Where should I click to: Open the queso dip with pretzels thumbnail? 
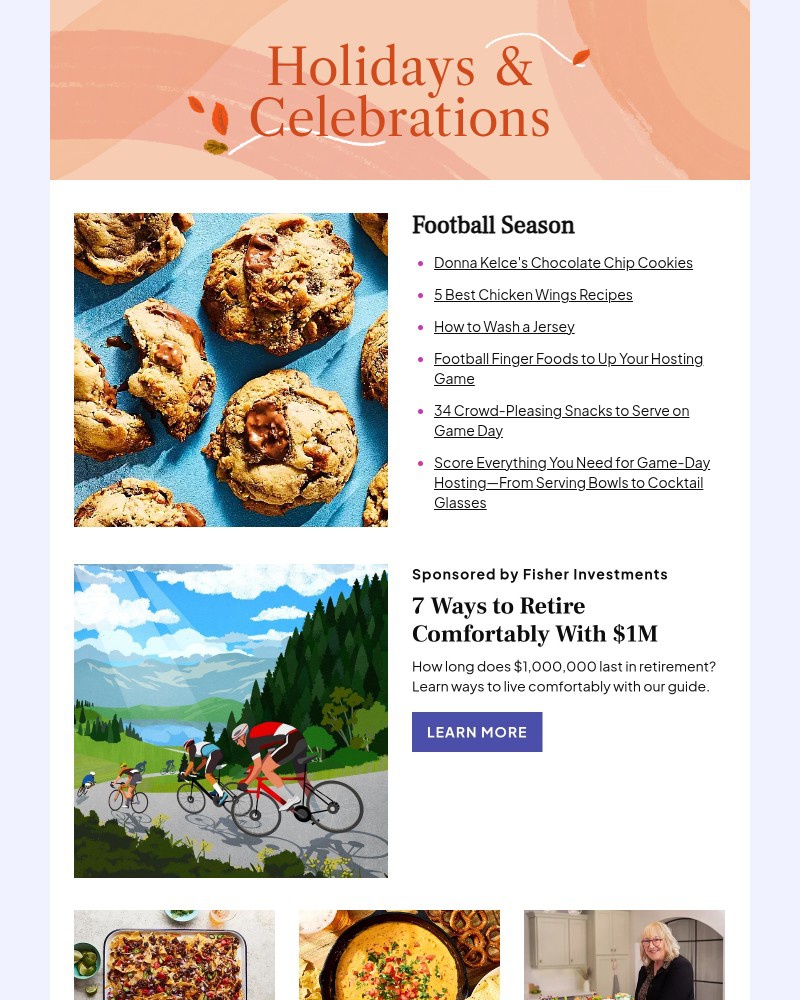[x=399, y=955]
